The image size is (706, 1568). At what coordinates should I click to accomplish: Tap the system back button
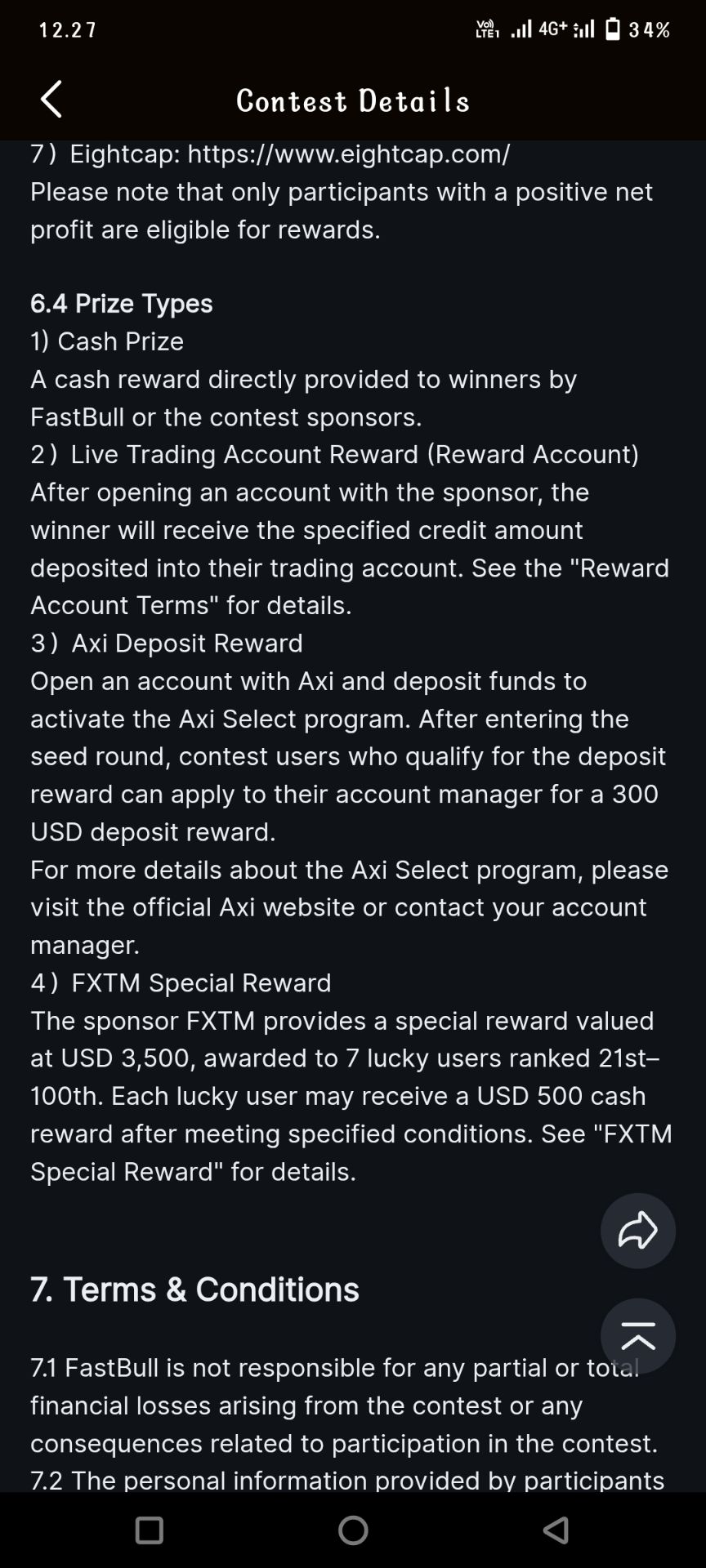(556, 1530)
